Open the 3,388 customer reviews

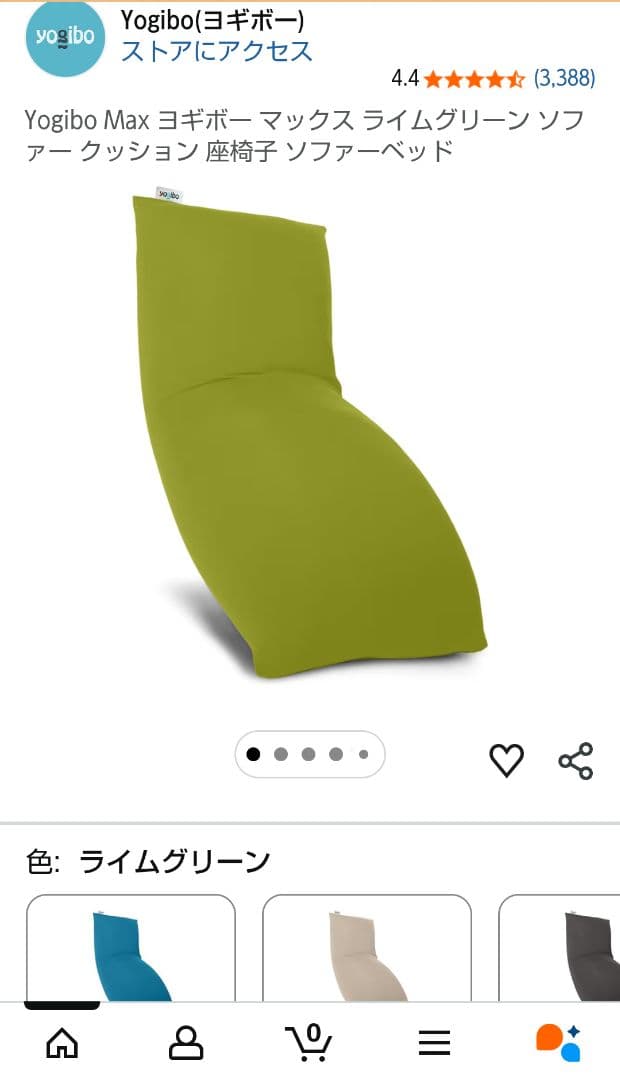[564, 77]
